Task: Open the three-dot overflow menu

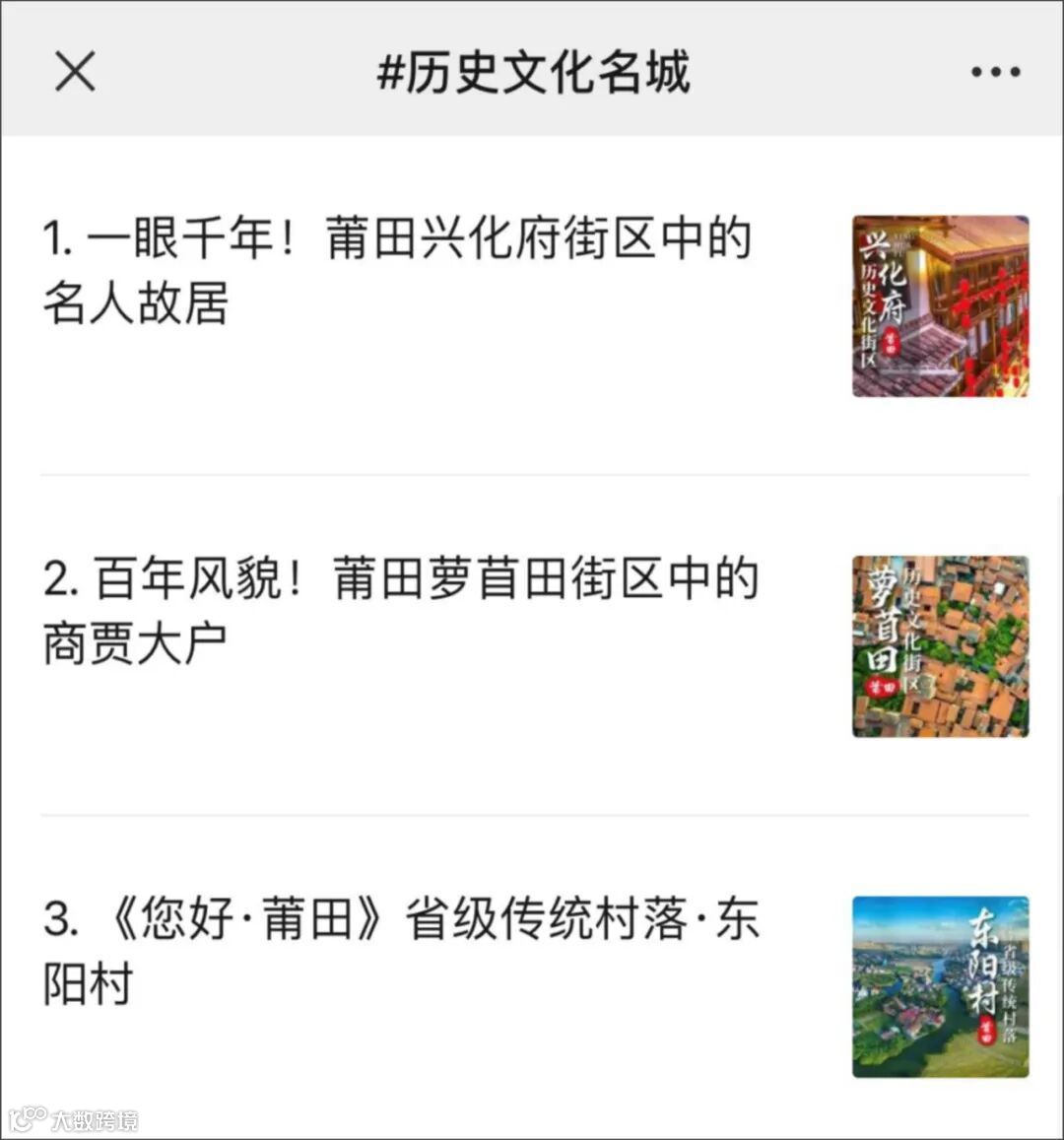Action: 996,71
